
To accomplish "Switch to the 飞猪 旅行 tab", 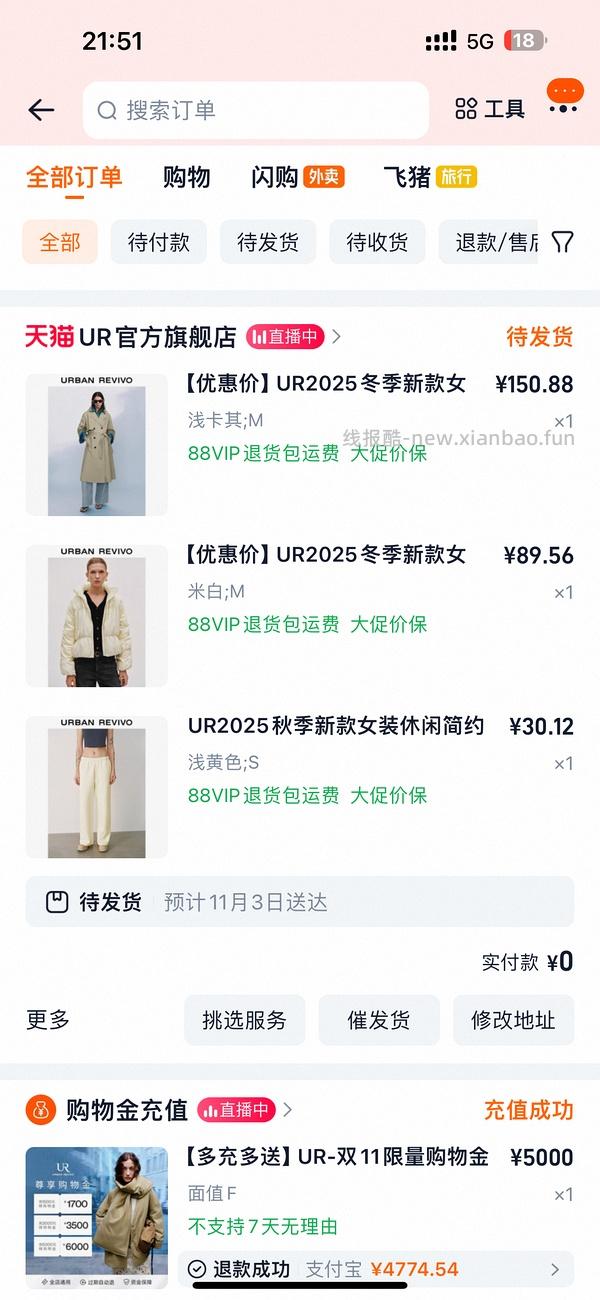I will click(x=429, y=177).
